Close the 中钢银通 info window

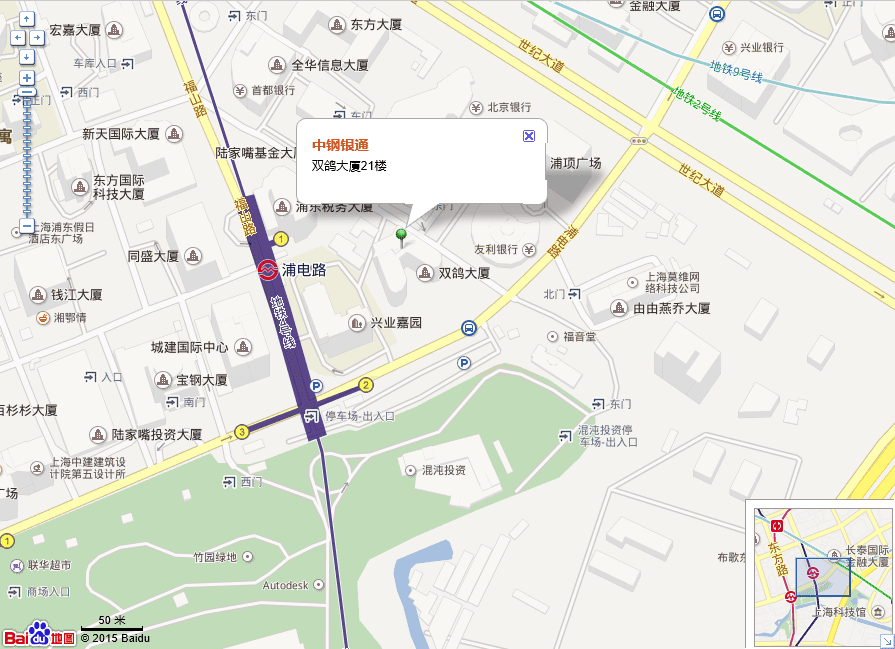coord(529,136)
